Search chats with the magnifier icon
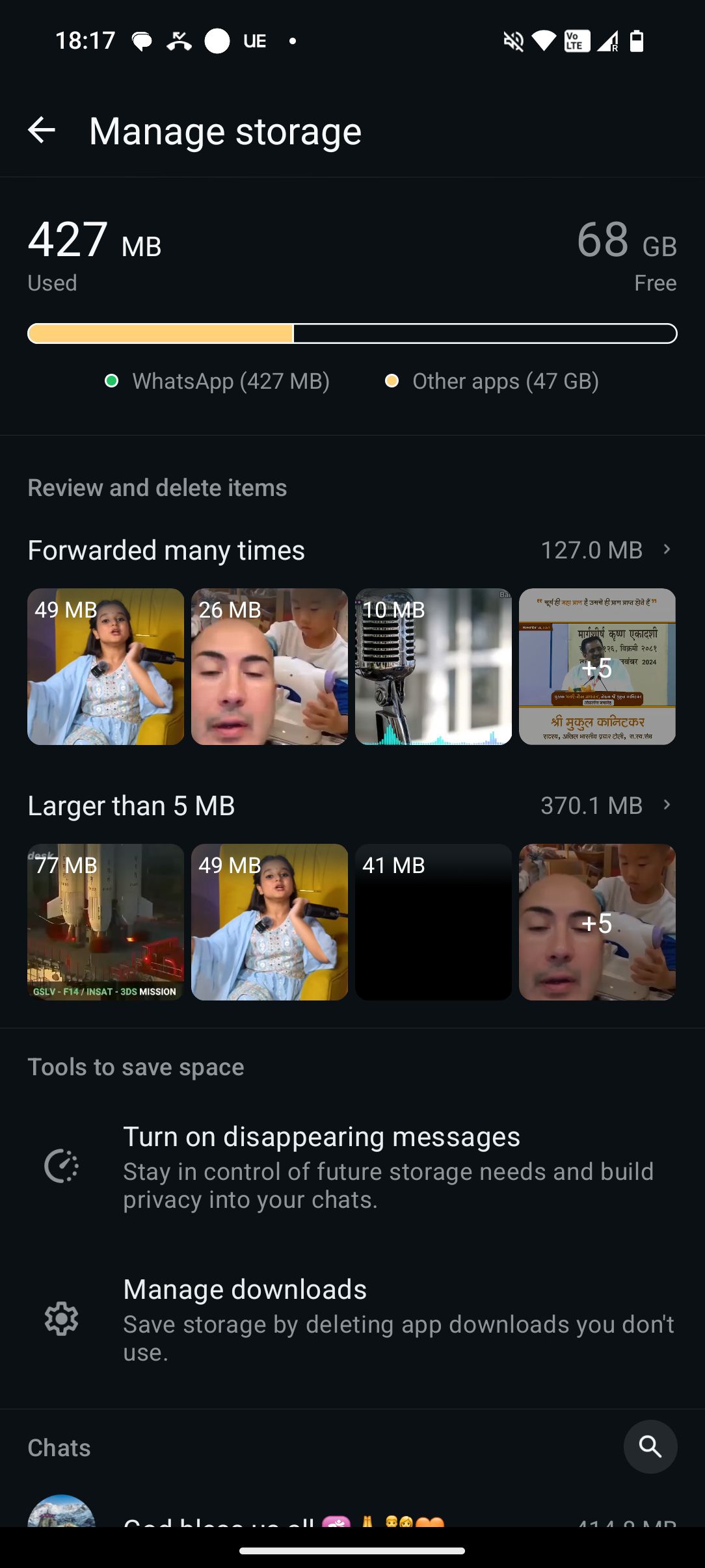 pyautogui.click(x=650, y=1446)
